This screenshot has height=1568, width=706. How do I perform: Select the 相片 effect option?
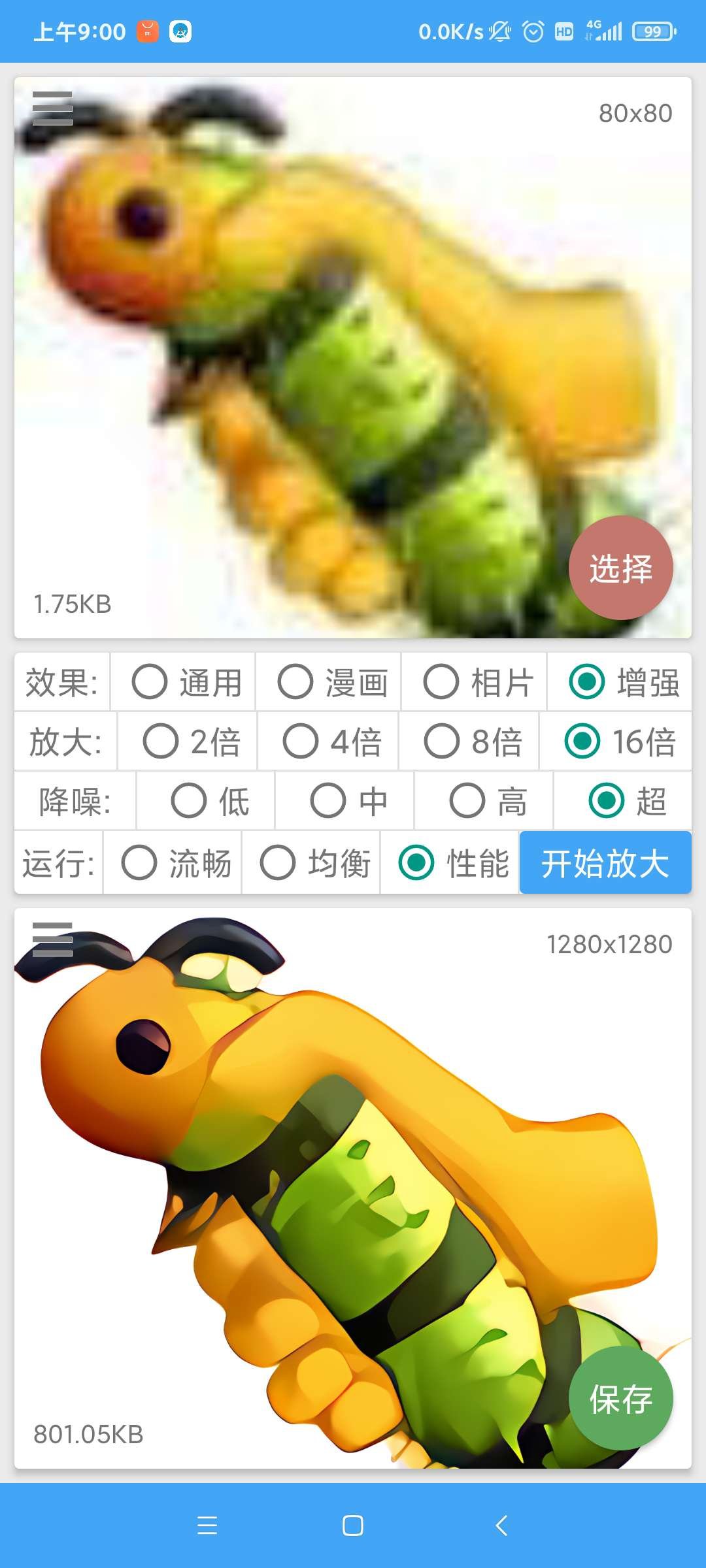point(475,681)
